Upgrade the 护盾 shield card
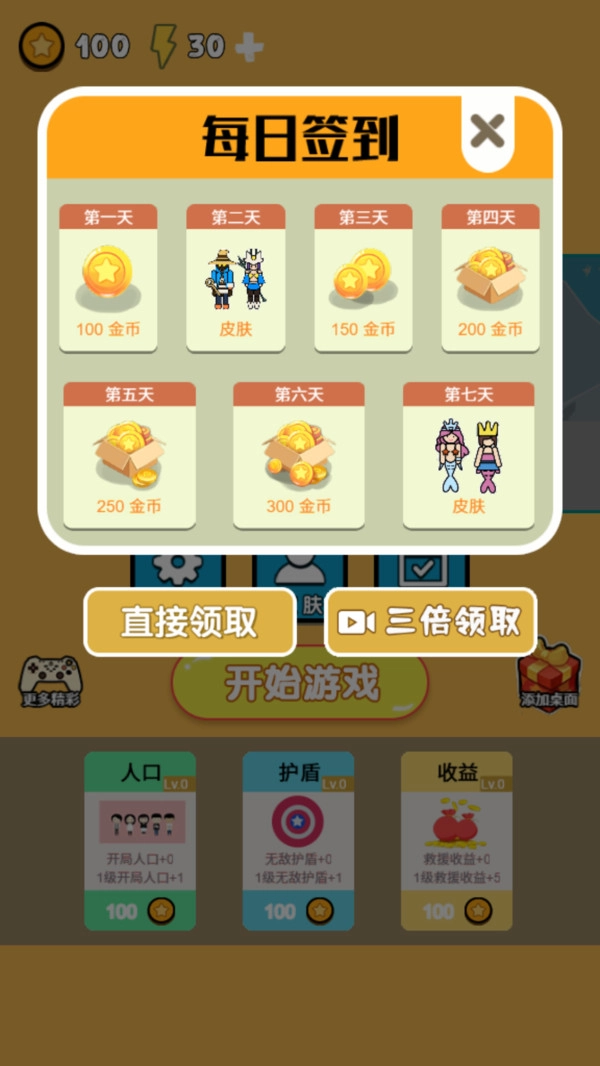 point(298,911)
